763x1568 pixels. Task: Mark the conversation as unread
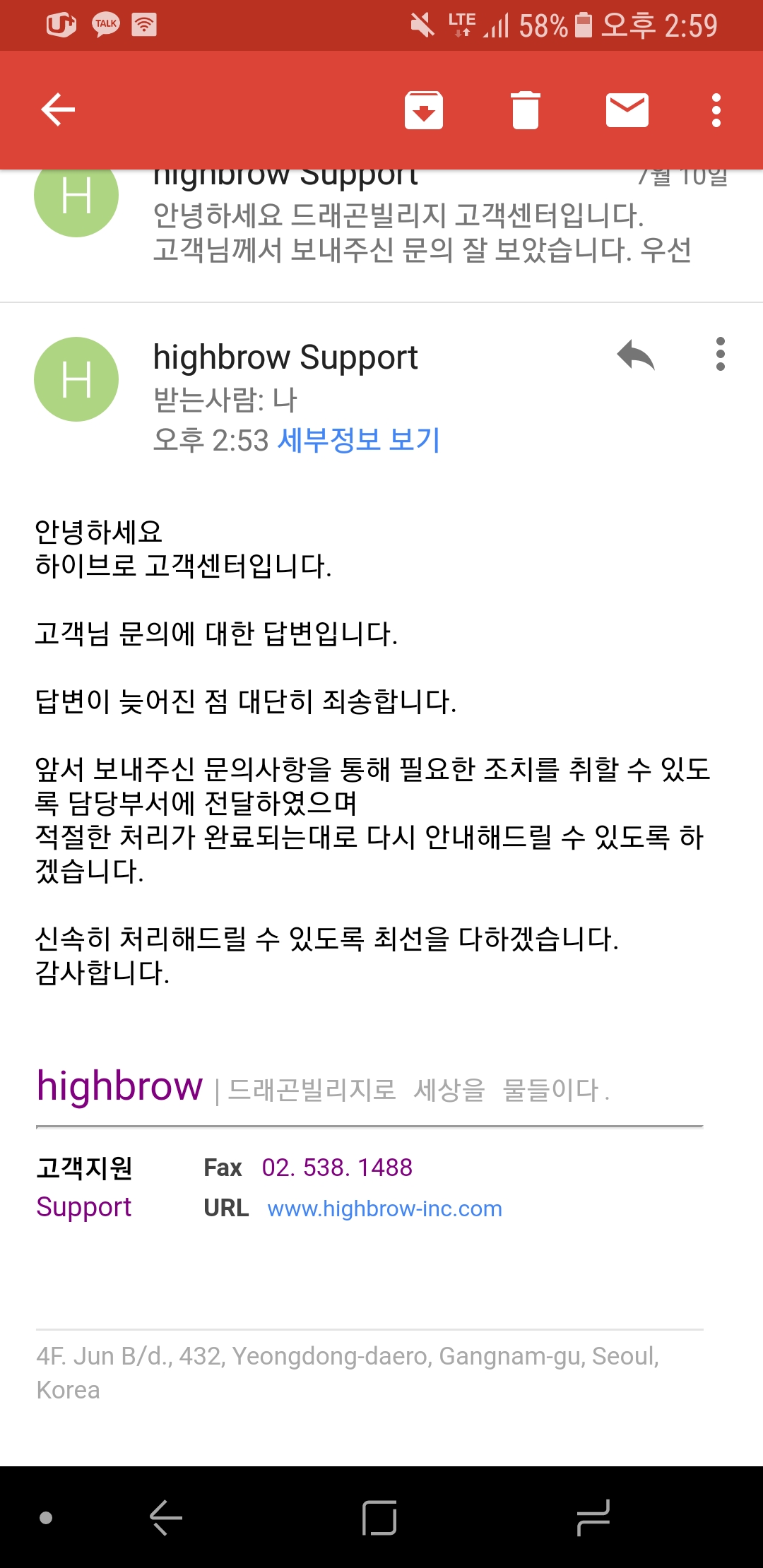coord(627,110)
